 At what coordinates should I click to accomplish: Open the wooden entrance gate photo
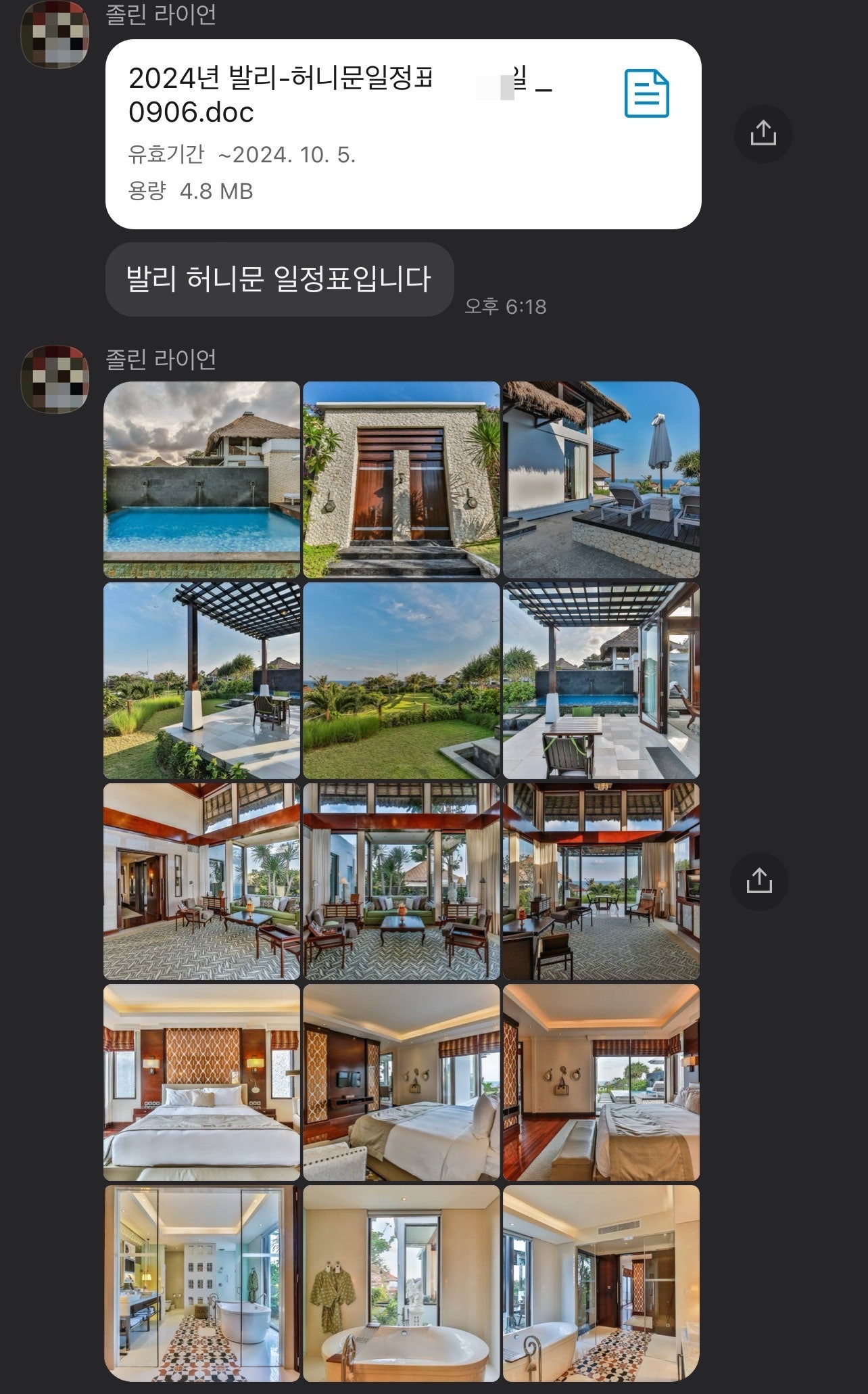pos(401,480)
